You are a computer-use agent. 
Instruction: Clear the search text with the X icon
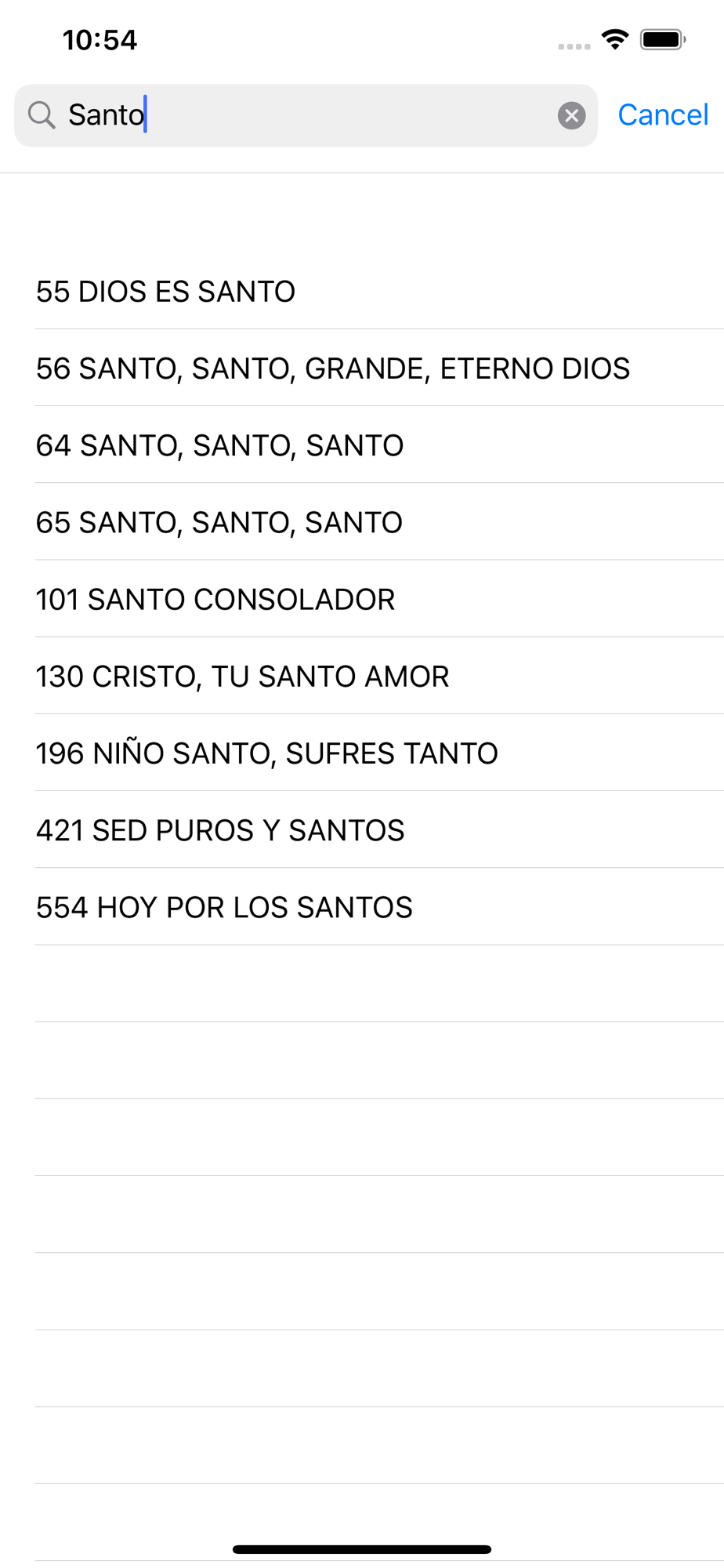click(x=571, y=116)
